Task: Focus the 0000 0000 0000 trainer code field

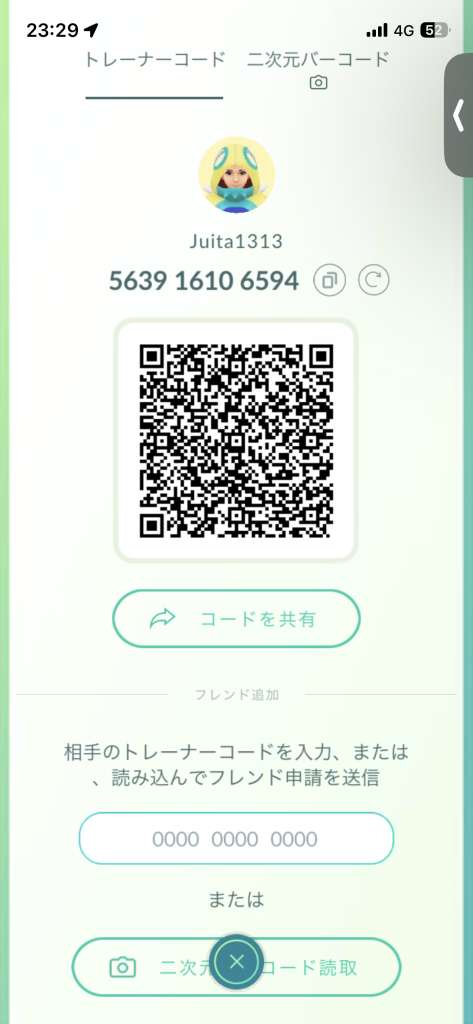Action: [236, 839]
